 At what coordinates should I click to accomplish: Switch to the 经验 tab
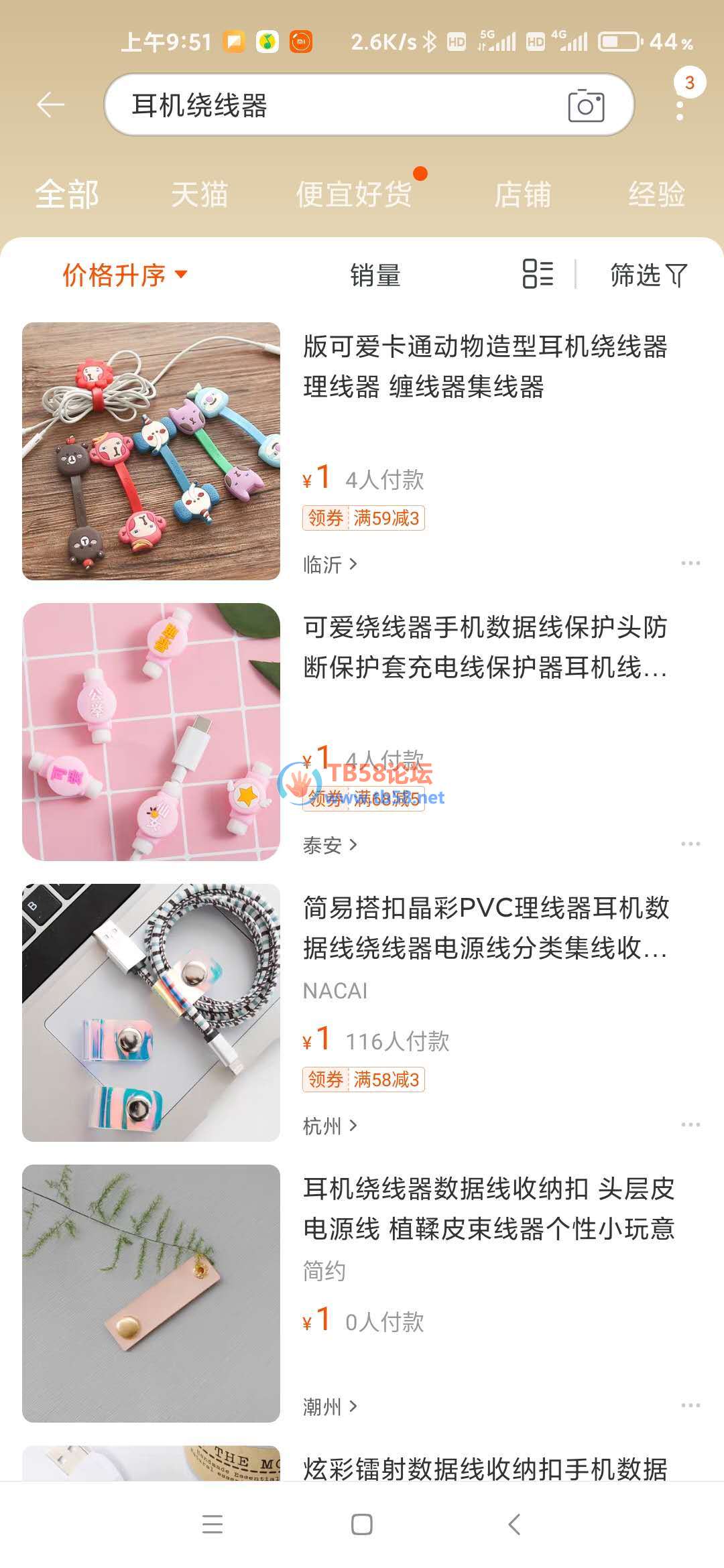coord(656,195)
